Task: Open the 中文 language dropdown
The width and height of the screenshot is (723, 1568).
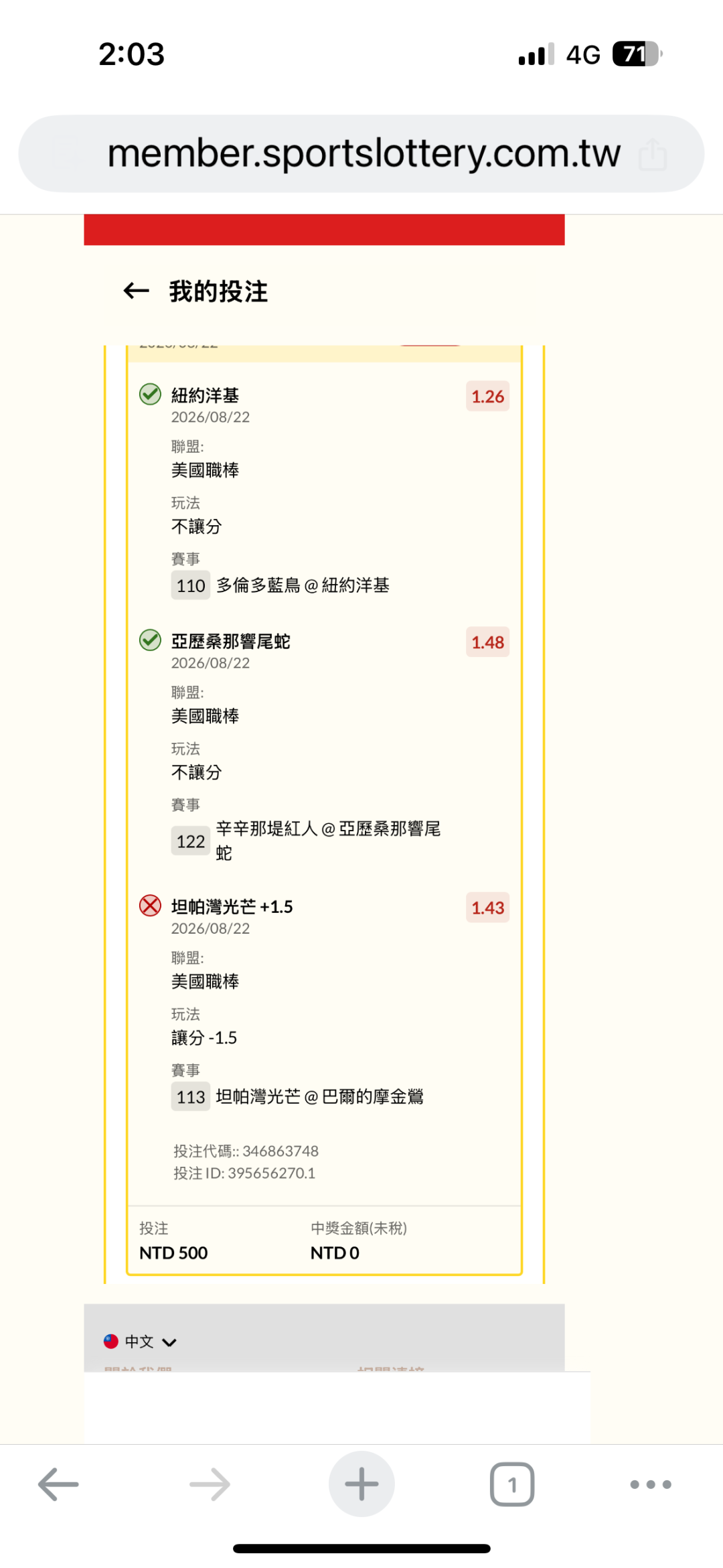Action: [x=140, y=1342]
